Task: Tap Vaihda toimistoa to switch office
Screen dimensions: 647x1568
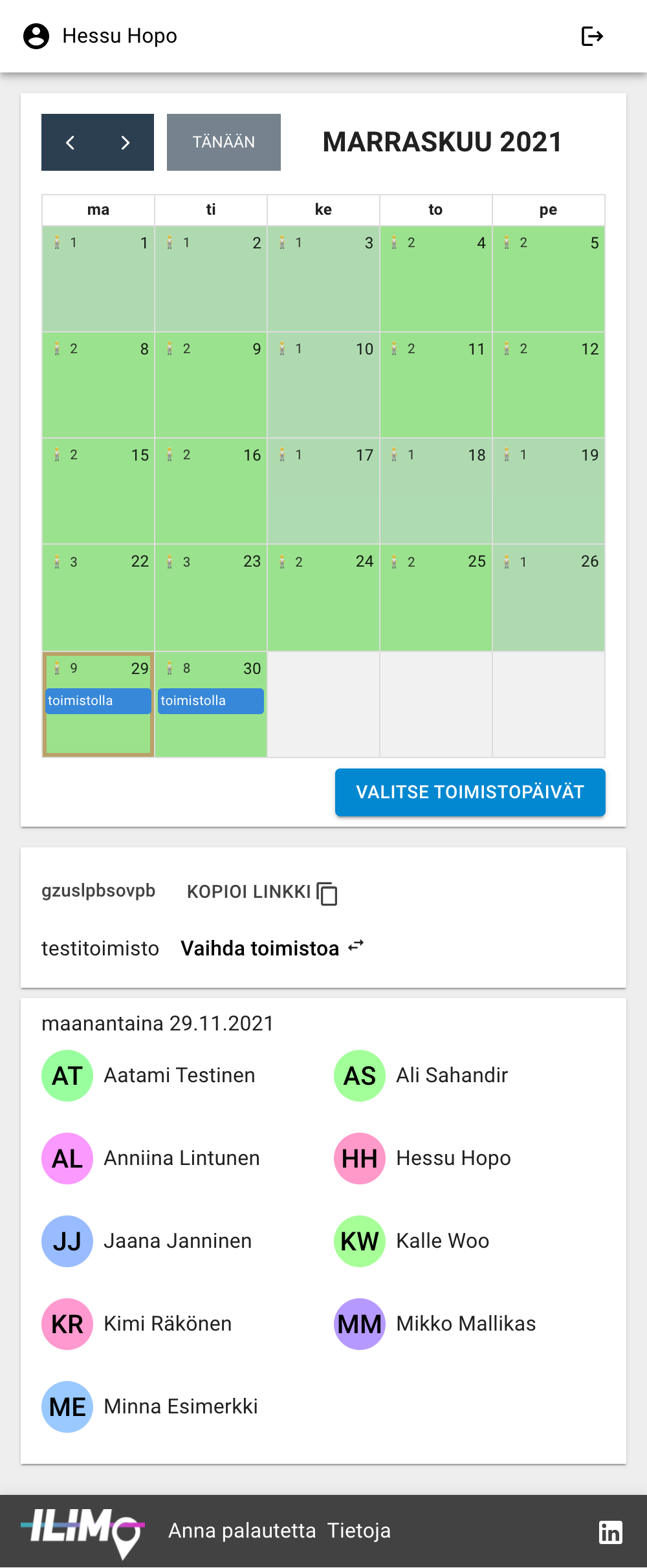Action: (272, 948)
